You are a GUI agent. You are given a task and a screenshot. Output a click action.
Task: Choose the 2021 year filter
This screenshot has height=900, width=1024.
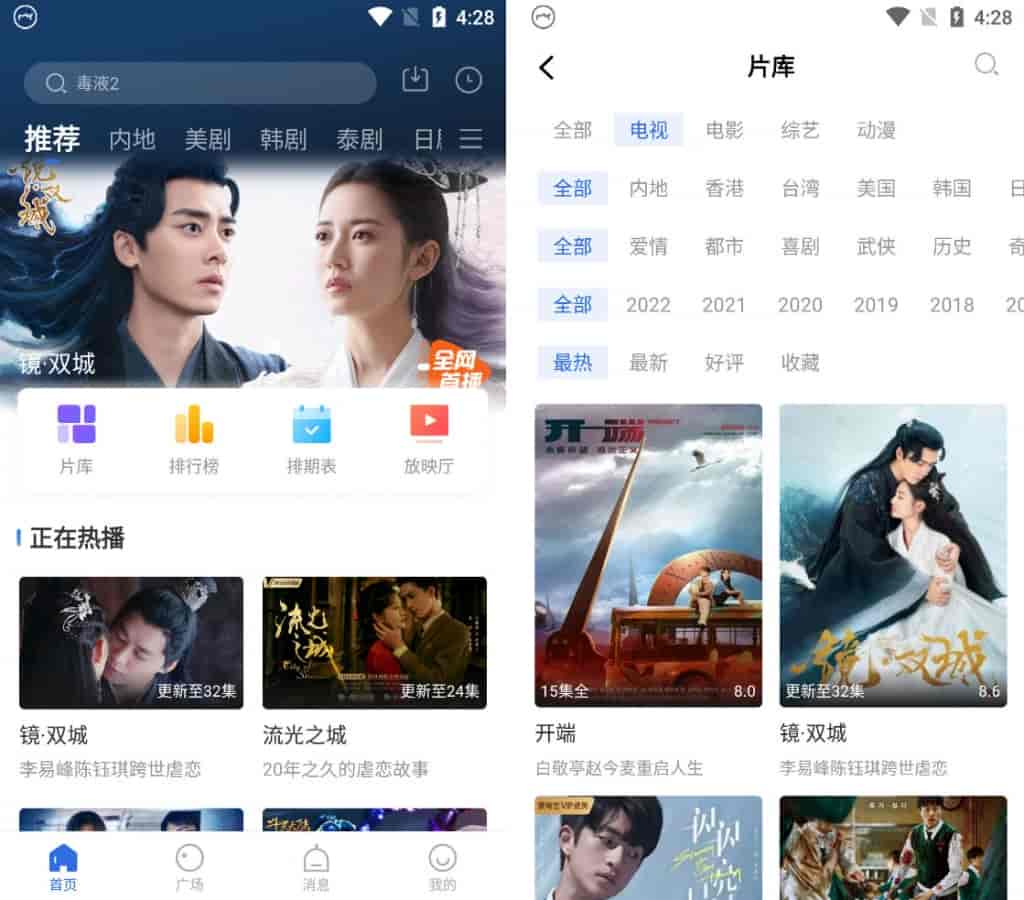723,305
